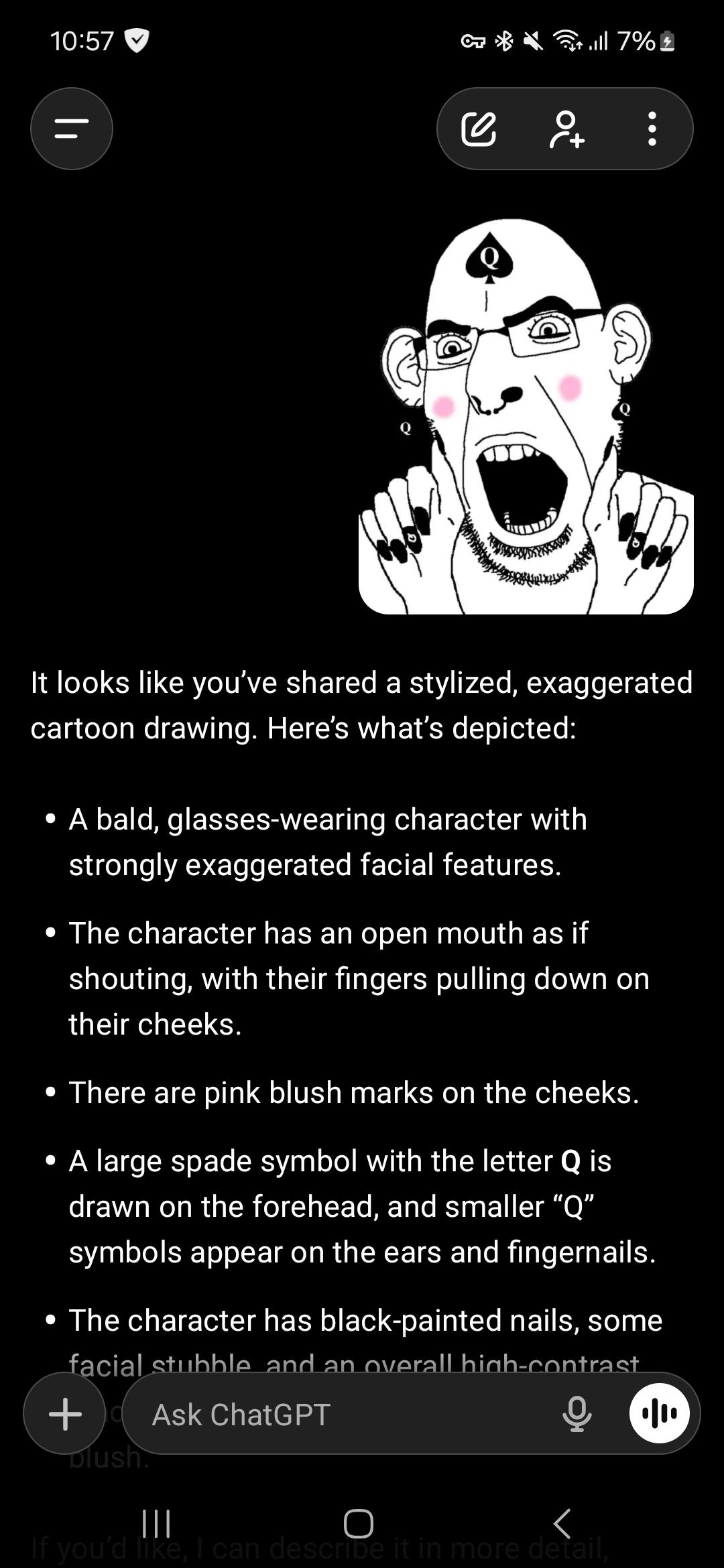Open the three-dot overflow menu
This screenshot has width=724, height=1568.
click(652, 129)
